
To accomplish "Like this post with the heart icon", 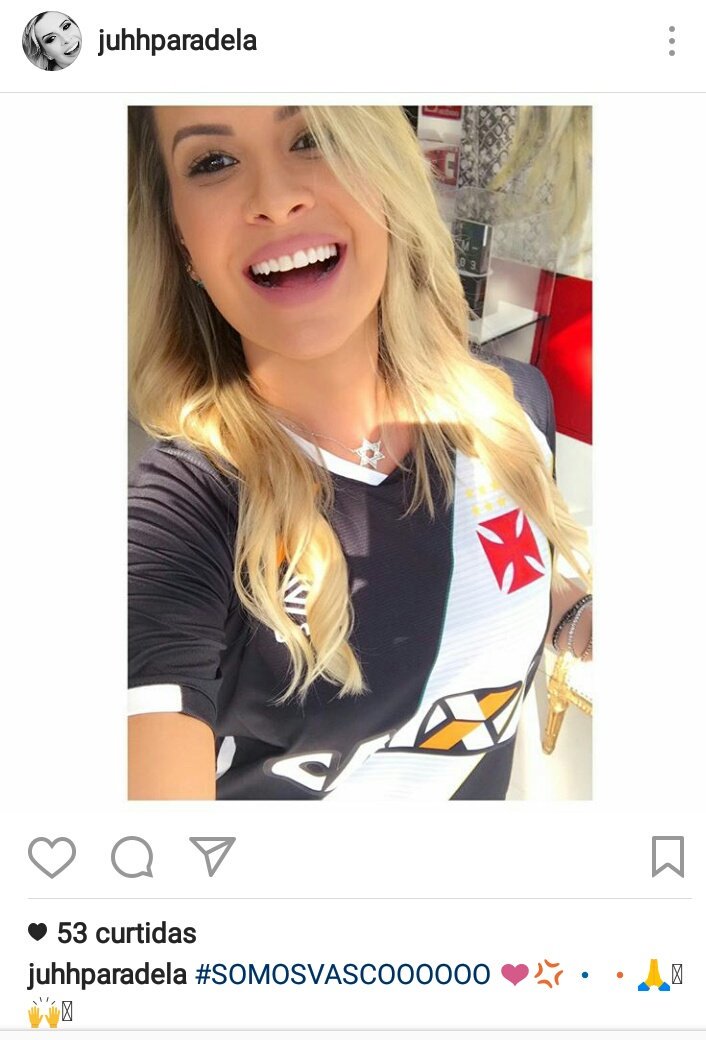I will pyautogui.click(x=52, y=857).
